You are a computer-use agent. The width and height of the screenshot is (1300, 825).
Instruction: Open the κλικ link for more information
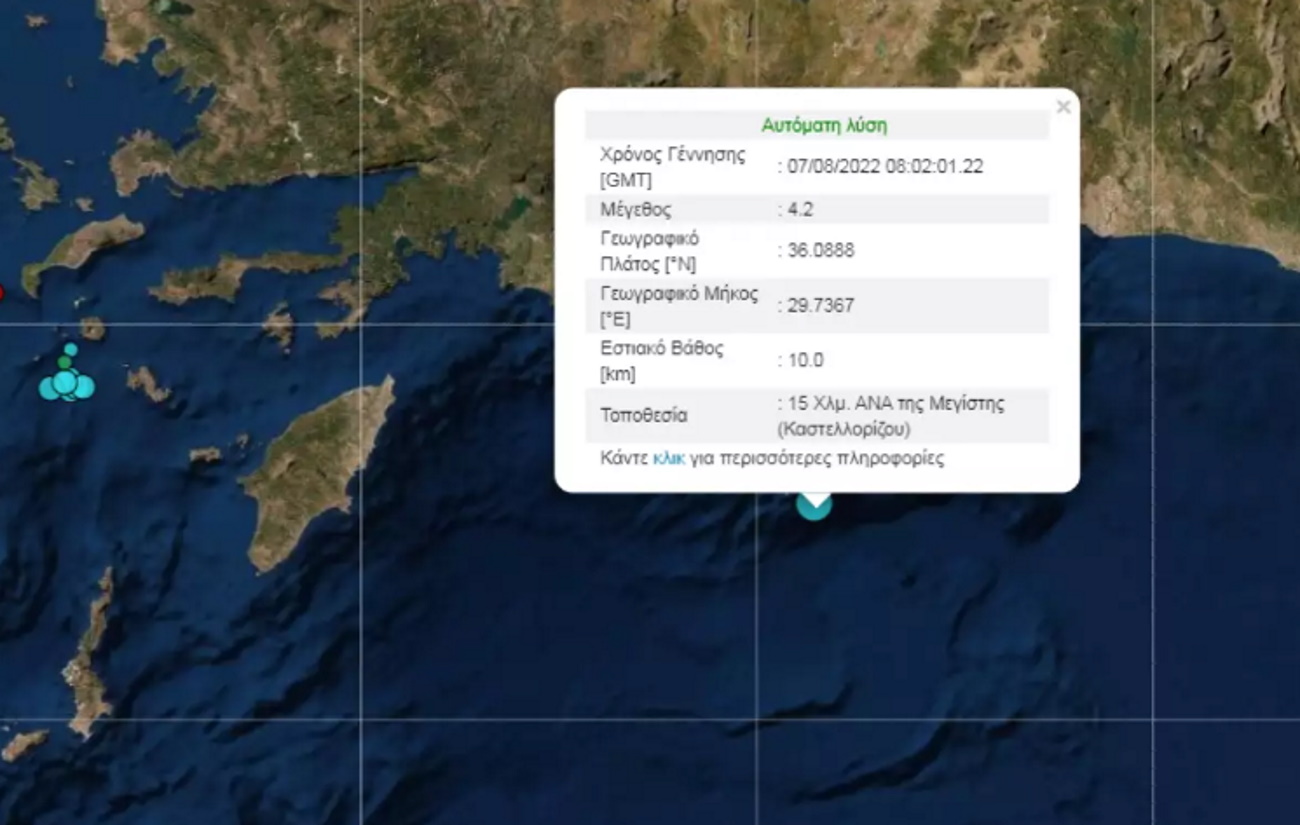pyautogui.click(x=668, y=459)
